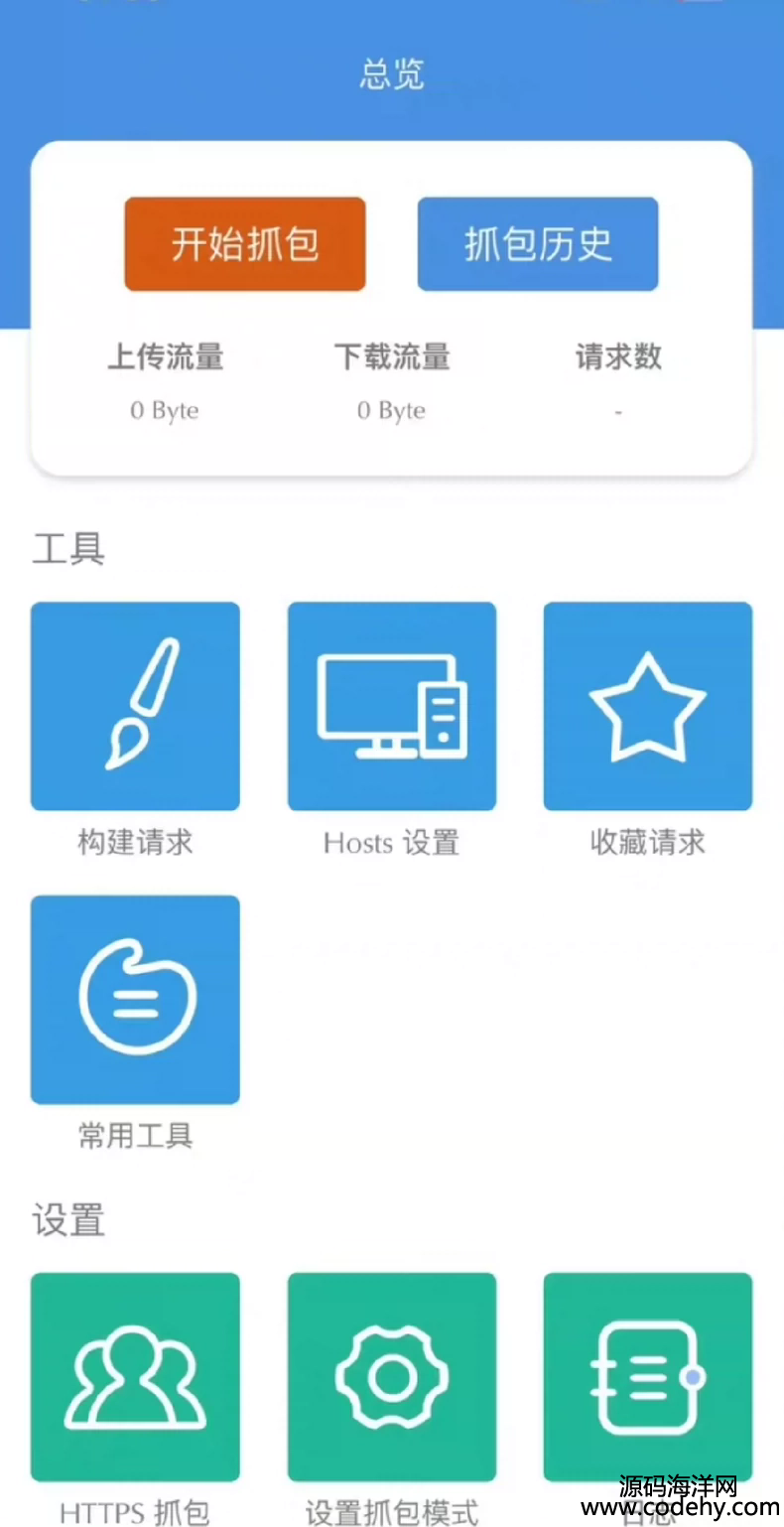Screen dimensions: 784x1527
Task: Open the 常用工具 tile
Action: (x=135, y=1000)
